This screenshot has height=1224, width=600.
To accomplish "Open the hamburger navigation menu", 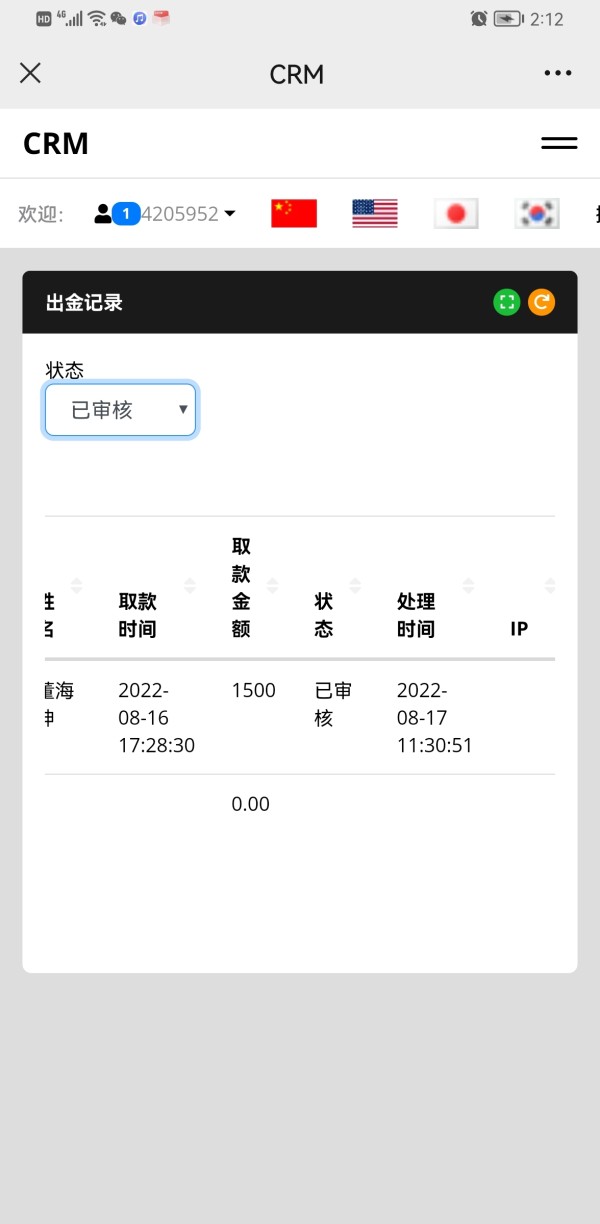I will pos(559,143).
